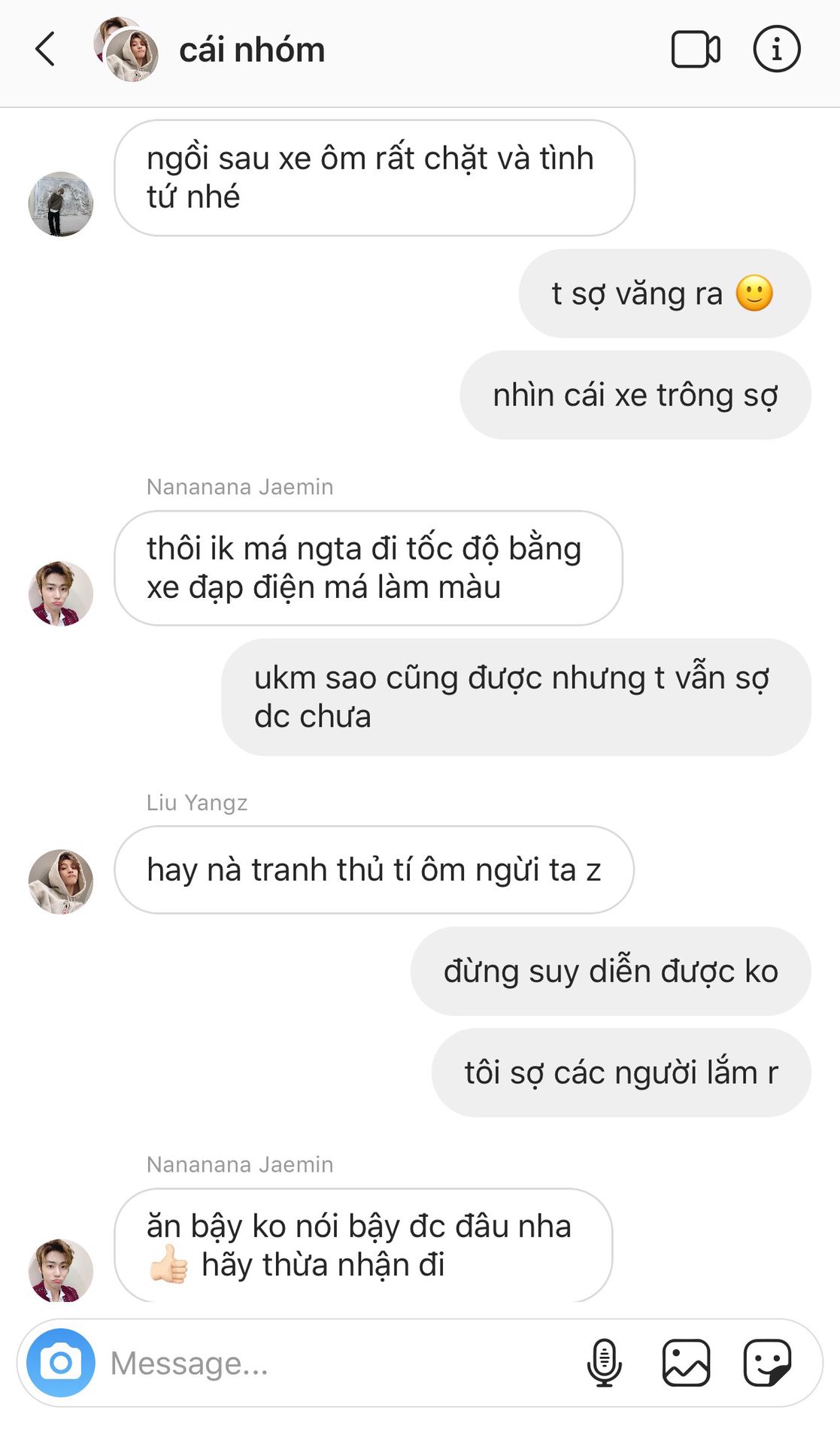Go back to the inbox

click(46, 50)
